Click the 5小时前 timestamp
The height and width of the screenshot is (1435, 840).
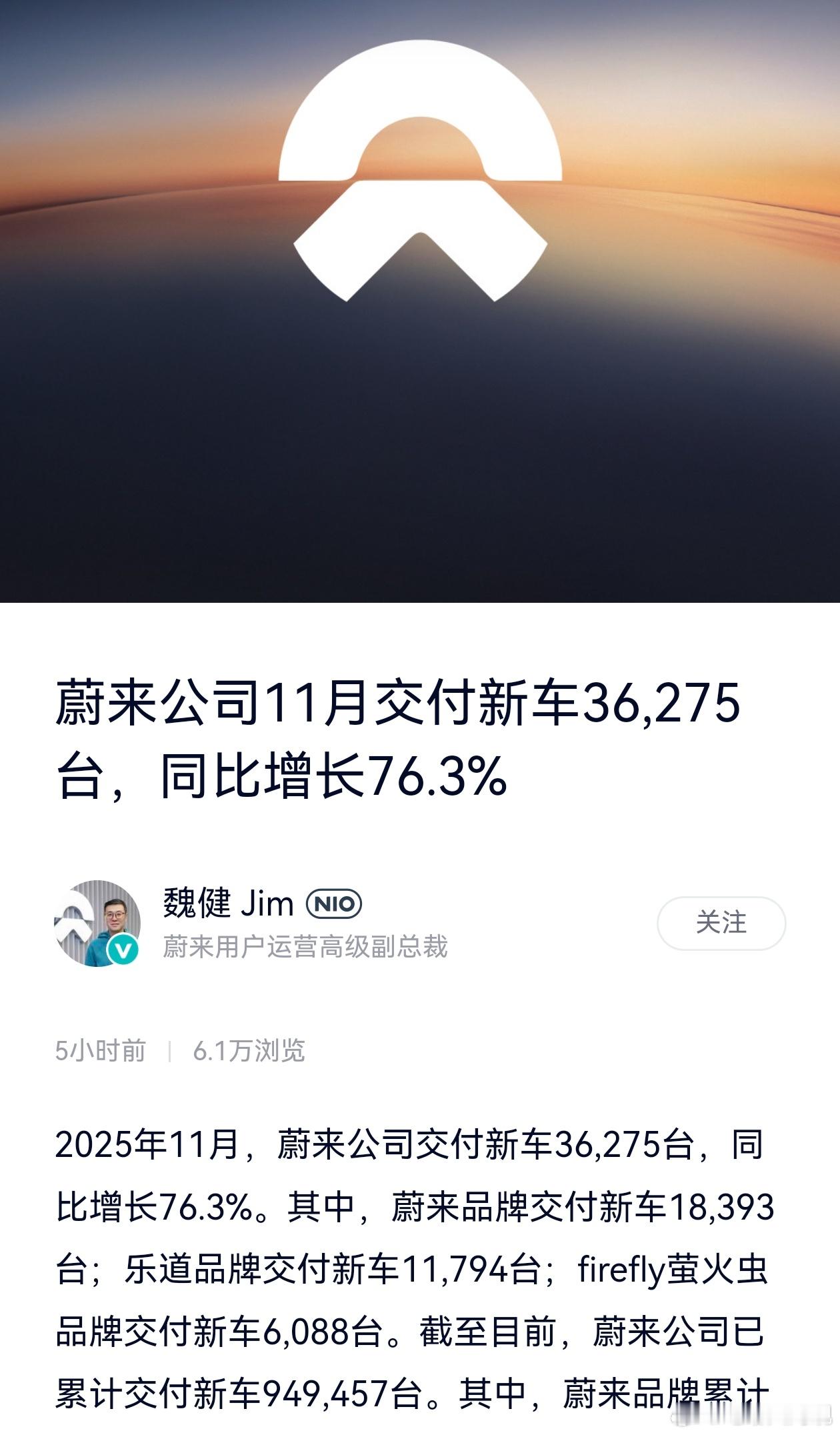coord(101,1047)
